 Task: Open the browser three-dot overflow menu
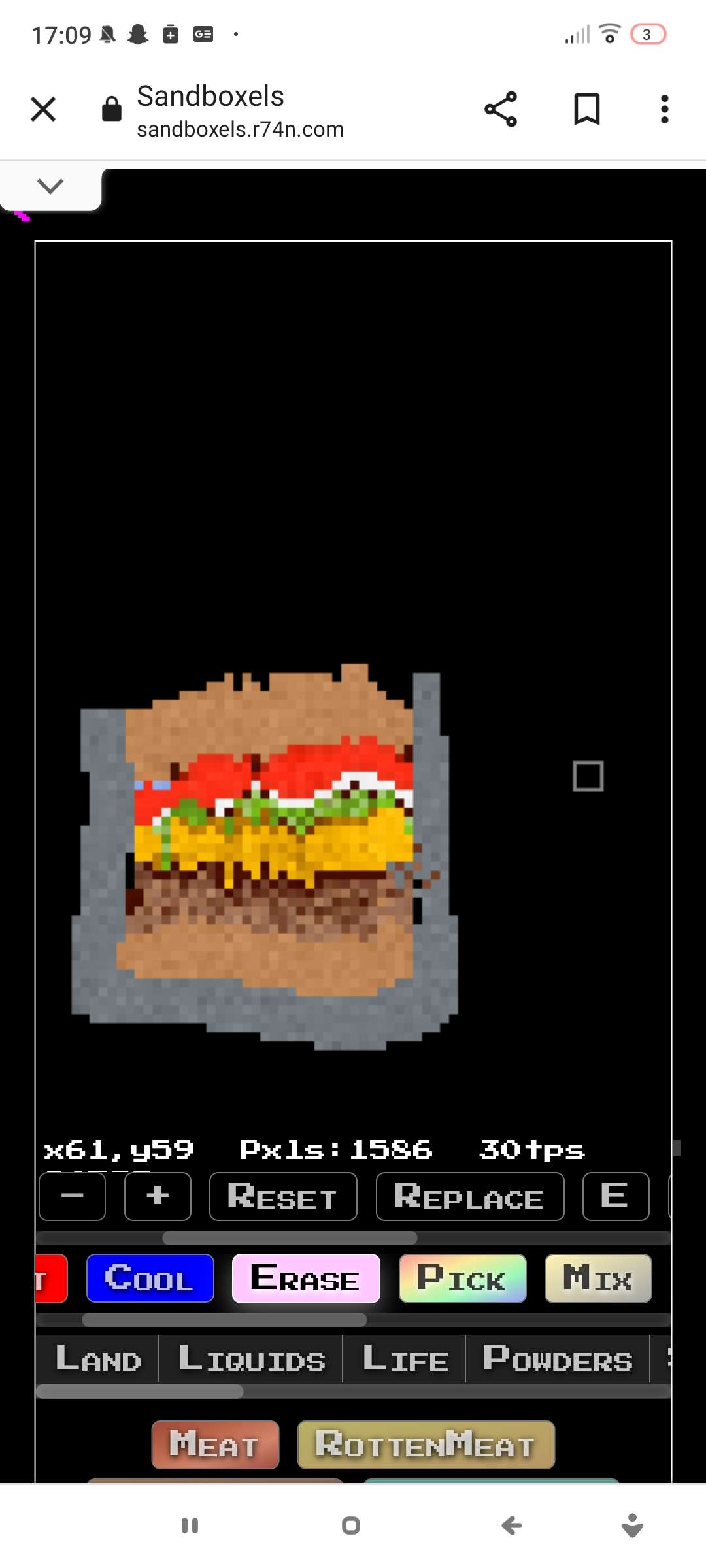click(x=664, y=108)
